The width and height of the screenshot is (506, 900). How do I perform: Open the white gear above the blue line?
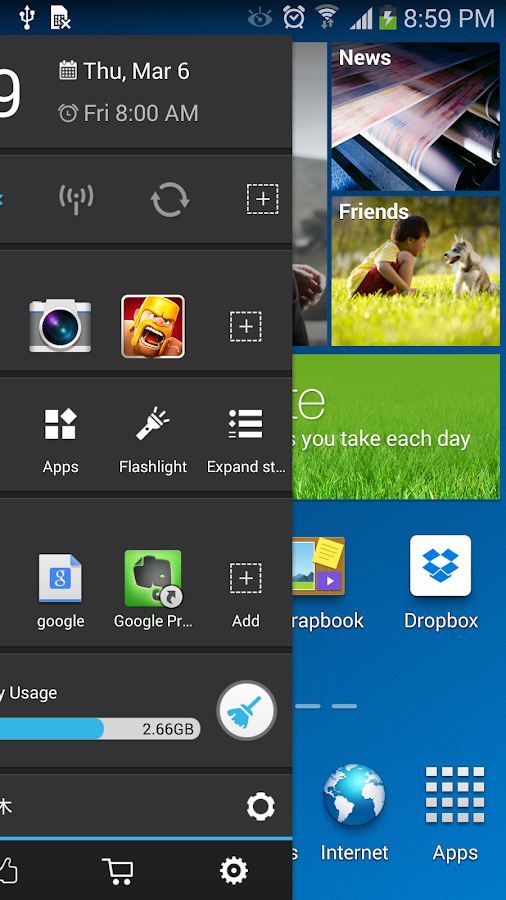click(260, 806)
